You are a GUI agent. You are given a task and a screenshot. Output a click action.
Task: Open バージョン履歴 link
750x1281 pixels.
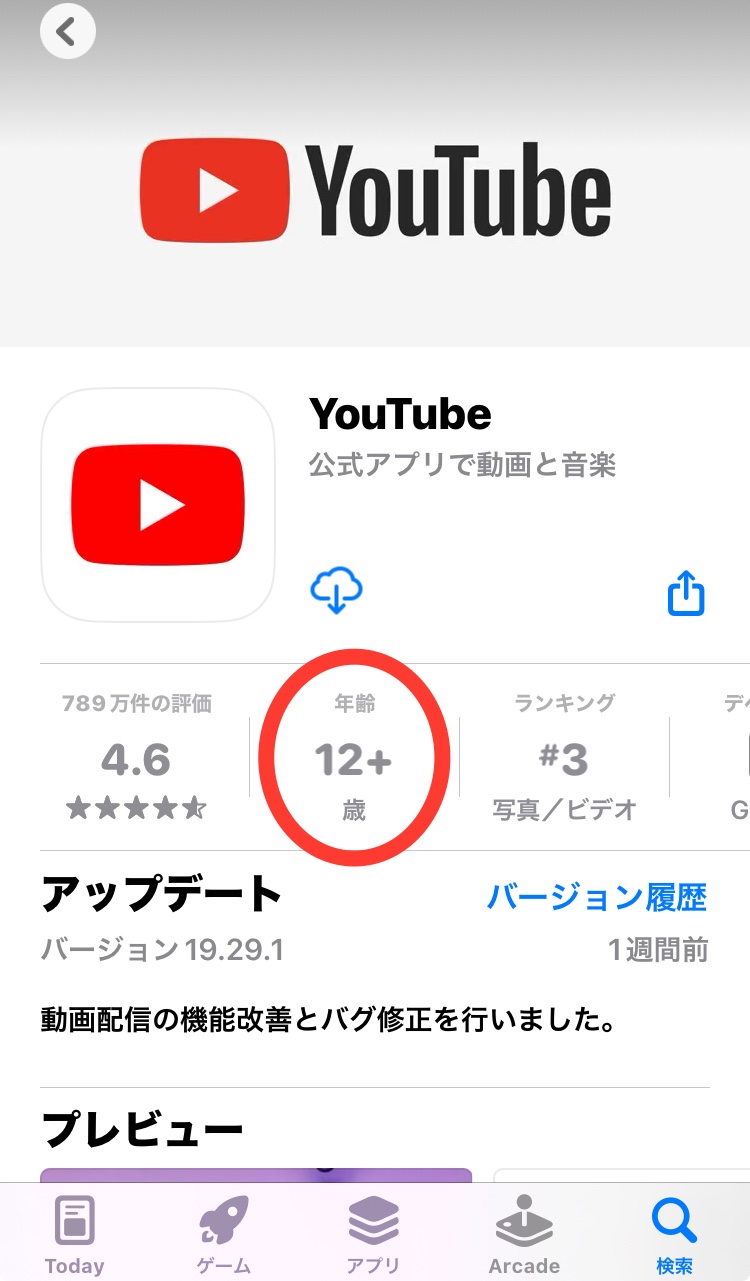(596, 897)
